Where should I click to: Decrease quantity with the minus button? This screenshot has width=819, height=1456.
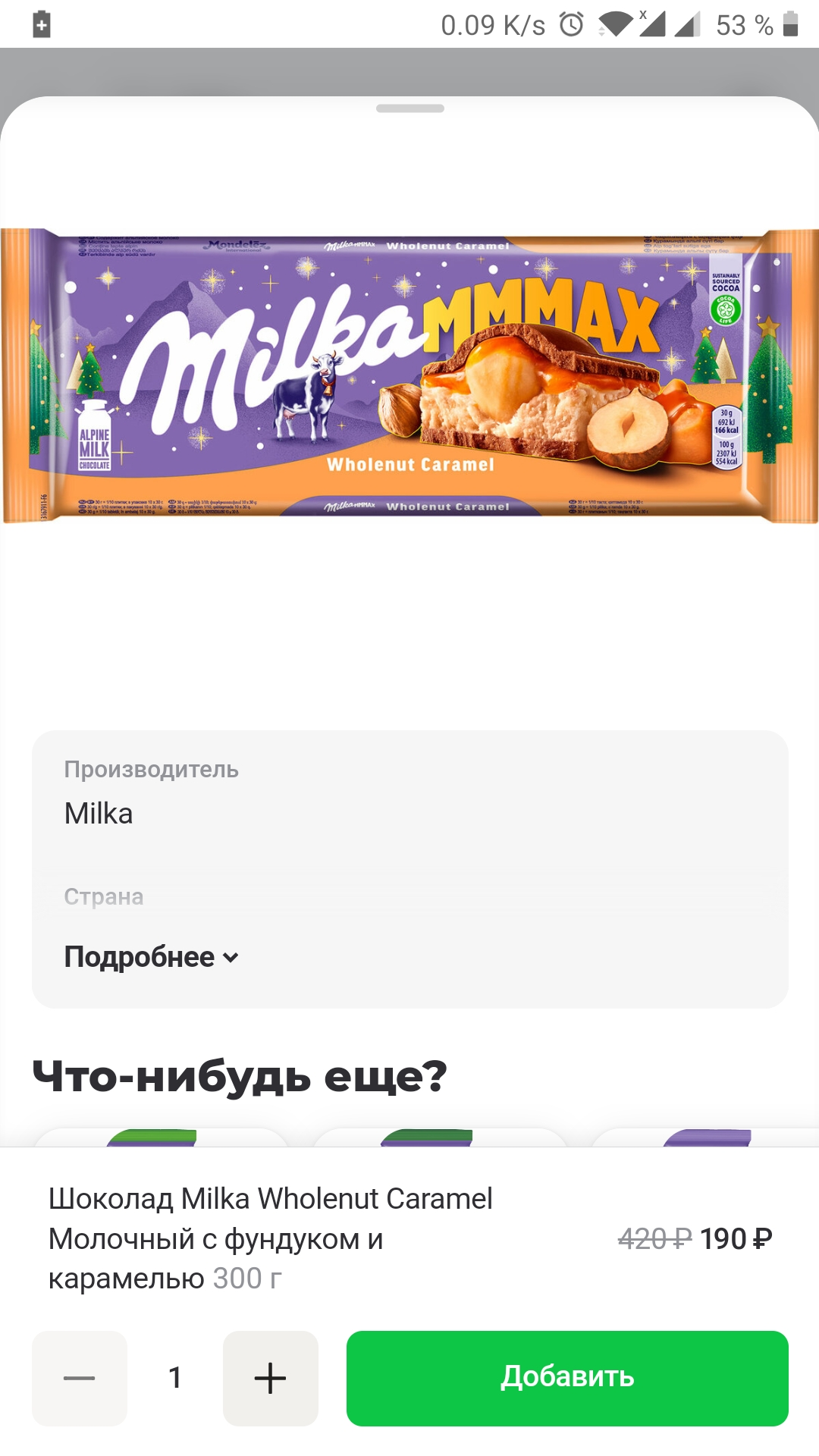coord(80,1378)
